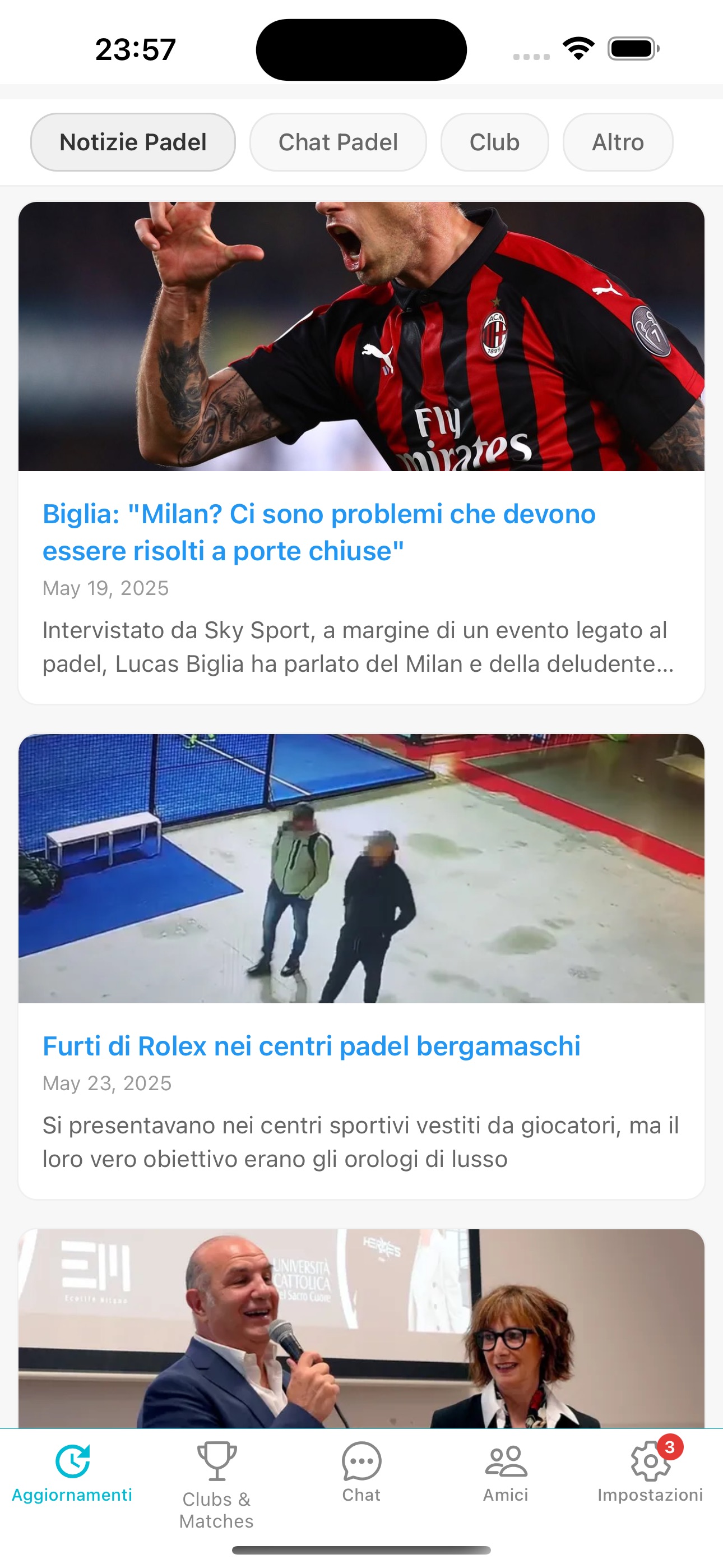723x1568 pixels.
Task: Select the Altro chip
Action: pyautogui.click(x=617, y=142)
